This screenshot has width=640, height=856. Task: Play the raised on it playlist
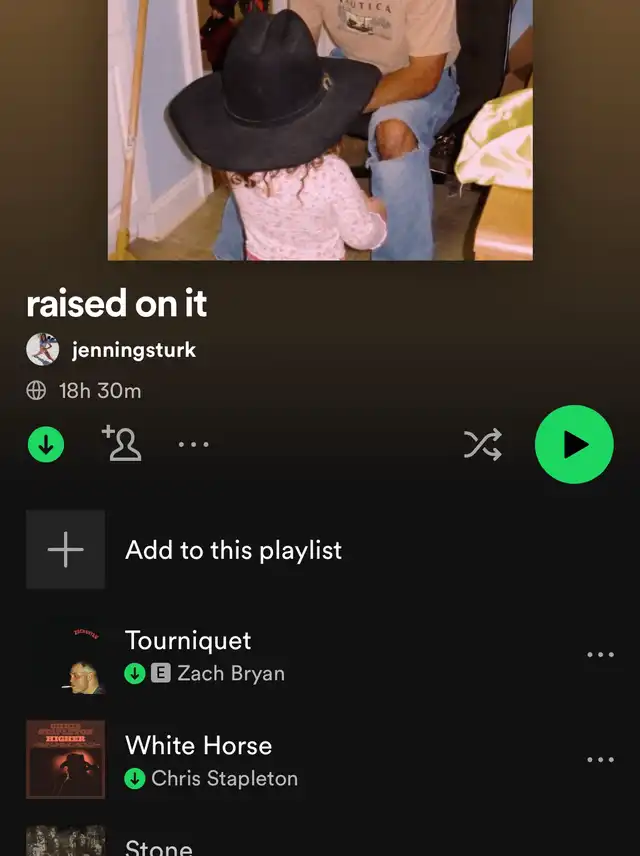coord(574,445)
